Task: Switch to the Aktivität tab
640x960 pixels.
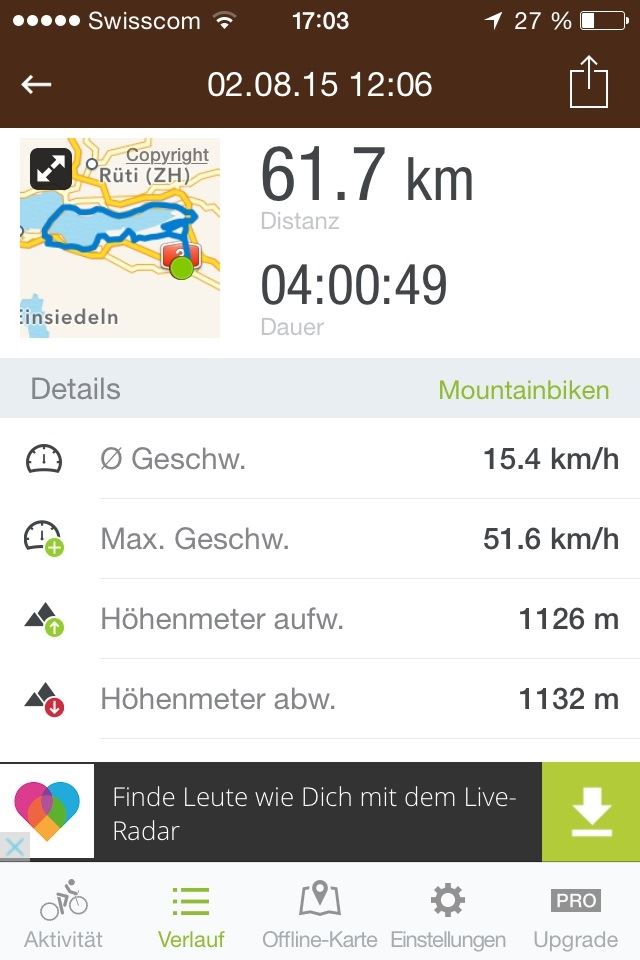Action: (64, 912)
